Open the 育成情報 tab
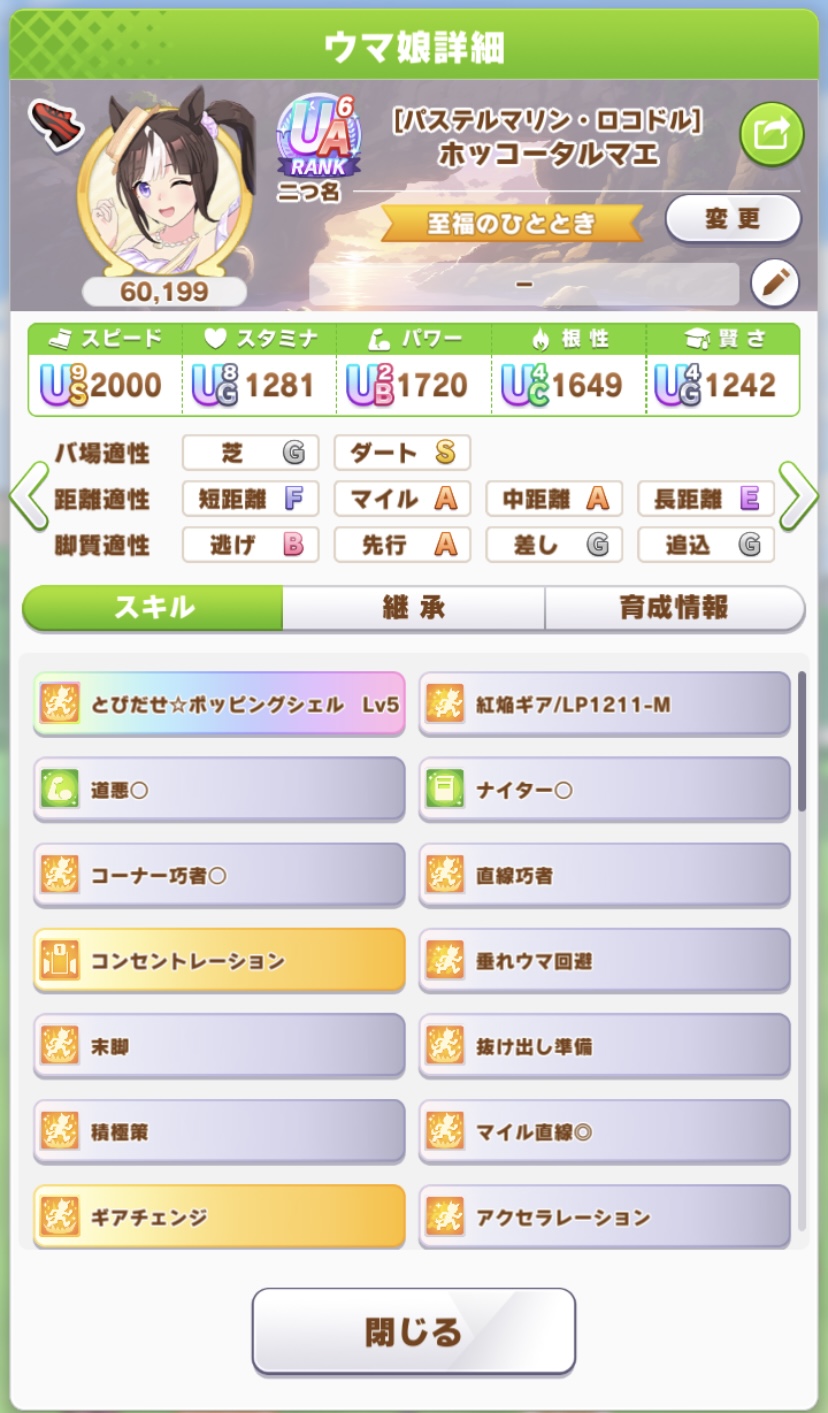Screen dimensions: 828x1413 pos(674,608)
